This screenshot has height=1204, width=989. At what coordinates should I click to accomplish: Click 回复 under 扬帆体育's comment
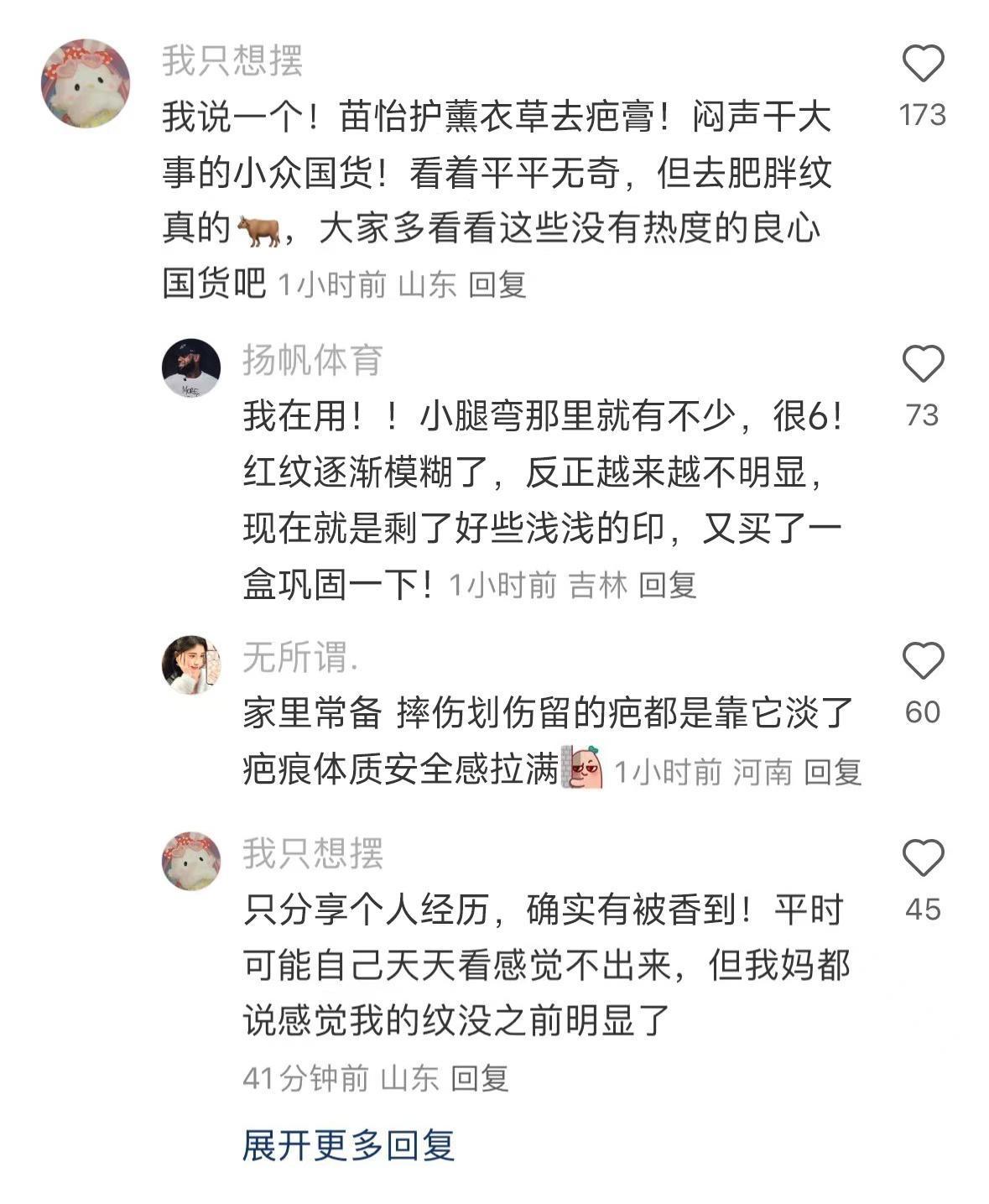[671, 589]
